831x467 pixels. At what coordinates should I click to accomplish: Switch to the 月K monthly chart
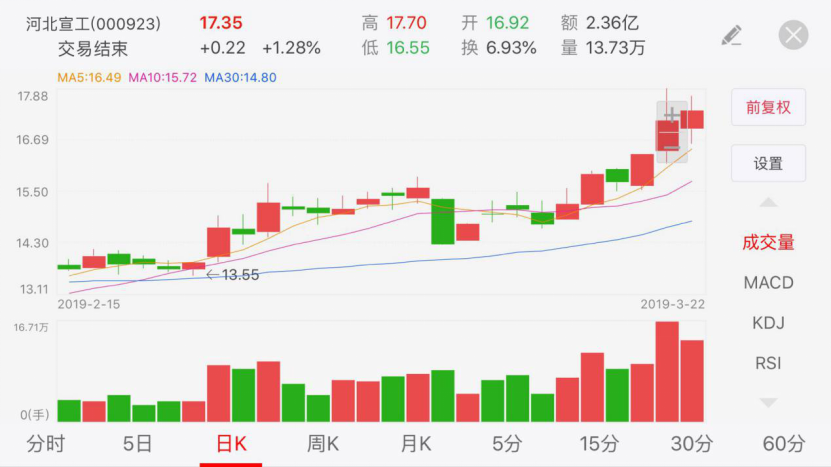coord(415,443)
